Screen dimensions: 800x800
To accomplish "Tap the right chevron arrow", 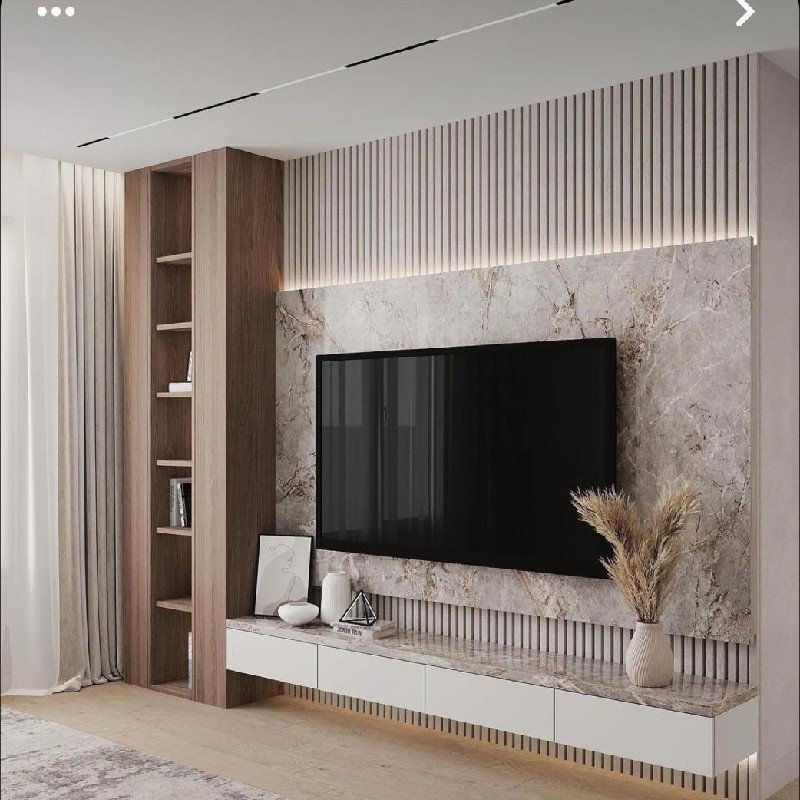I will [745, 12].
